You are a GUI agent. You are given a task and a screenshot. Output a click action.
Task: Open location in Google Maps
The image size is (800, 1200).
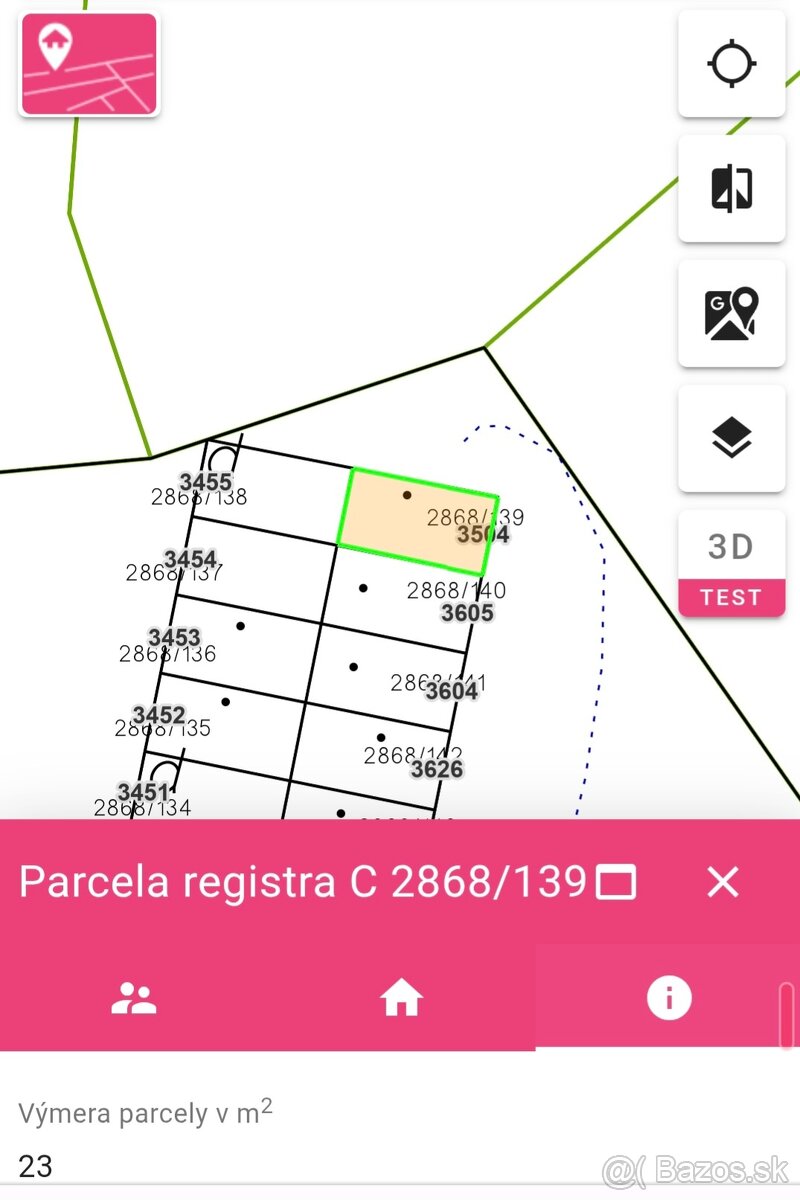coord(731,313)
